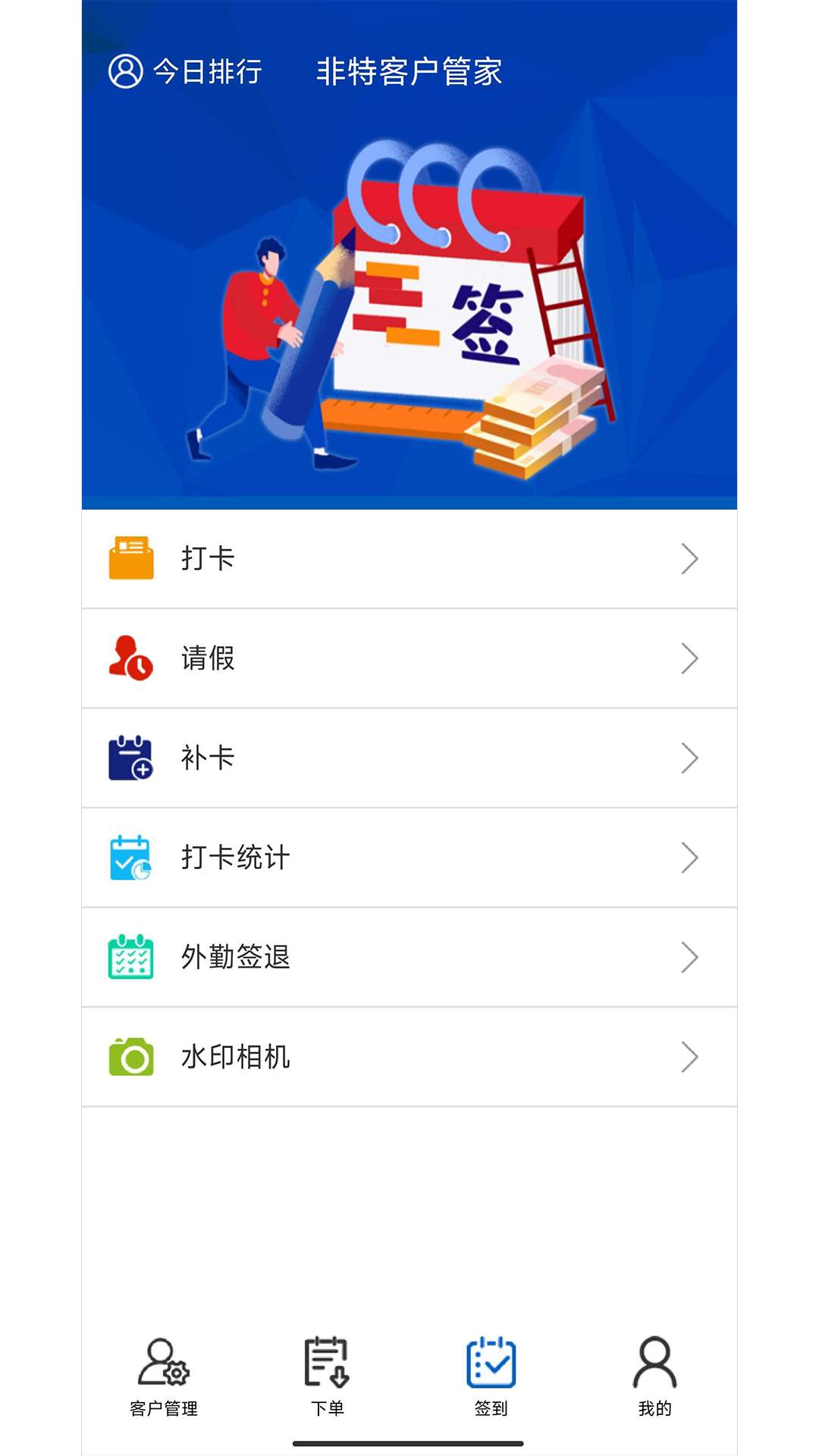Click the red 请假 leave request icon
This screenshot has width=819, height=1456.
tap(130, 658)
